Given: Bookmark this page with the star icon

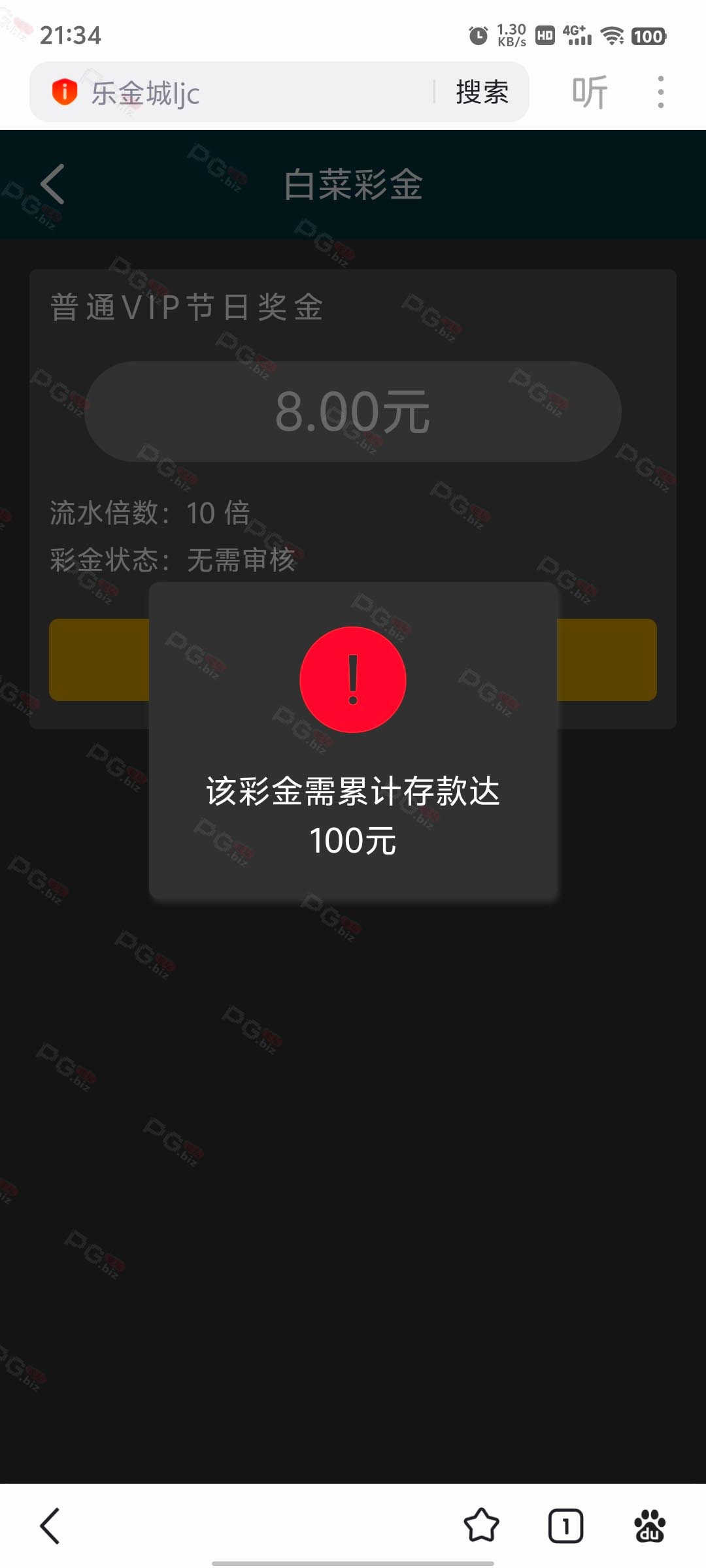Looking at the screenshot, I should (x=481, y=1526).
